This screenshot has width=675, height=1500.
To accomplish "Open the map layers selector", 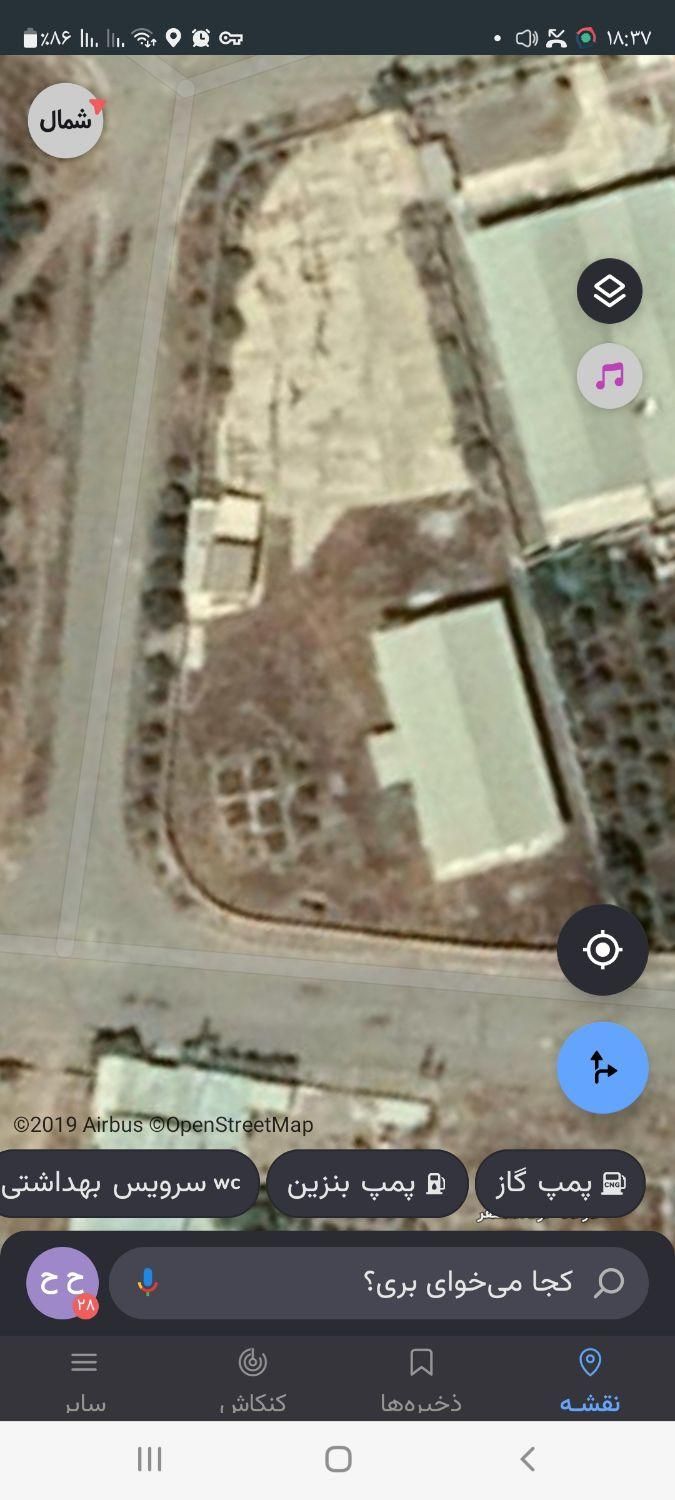I will pyautogui.click(x=609, y=291).
